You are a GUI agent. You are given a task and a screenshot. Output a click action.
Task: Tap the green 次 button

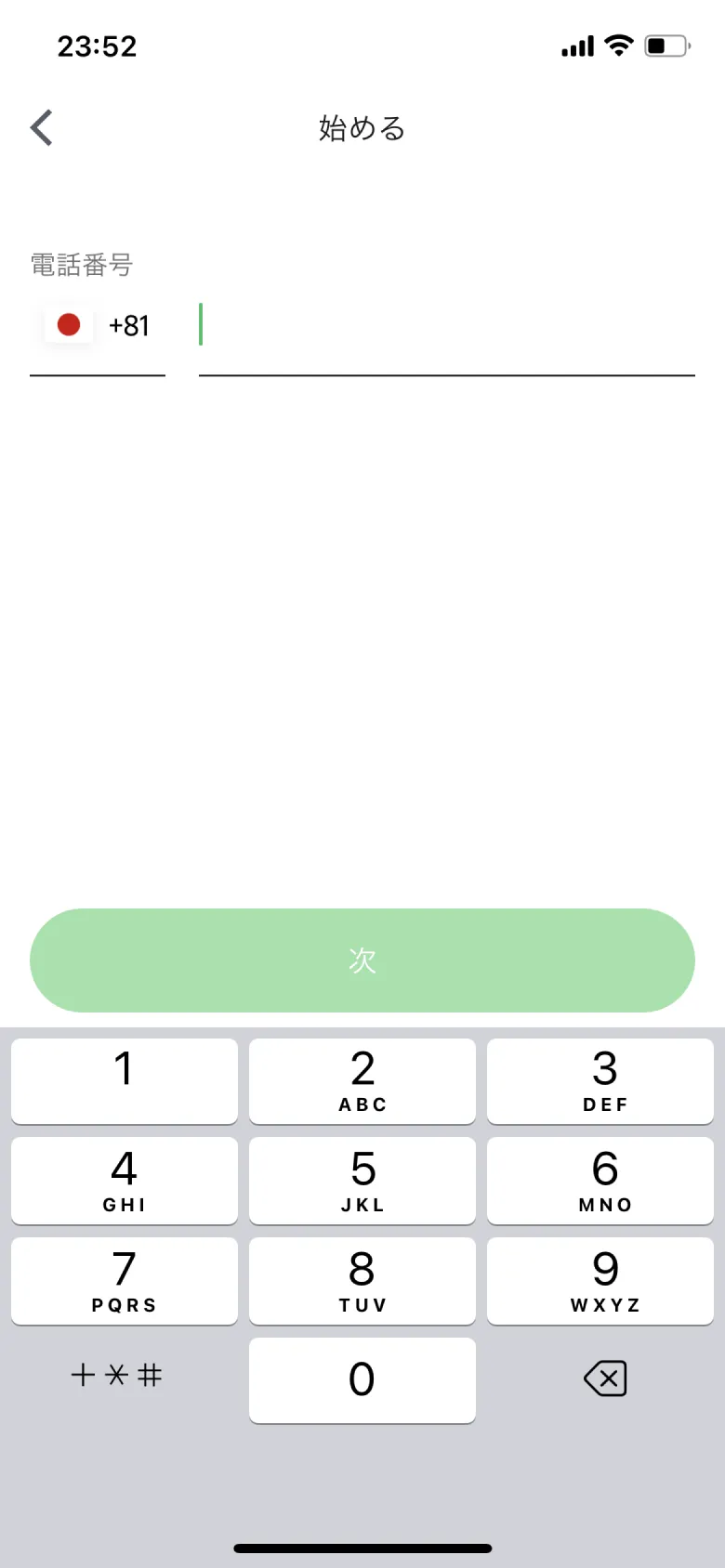coord(362,960)
